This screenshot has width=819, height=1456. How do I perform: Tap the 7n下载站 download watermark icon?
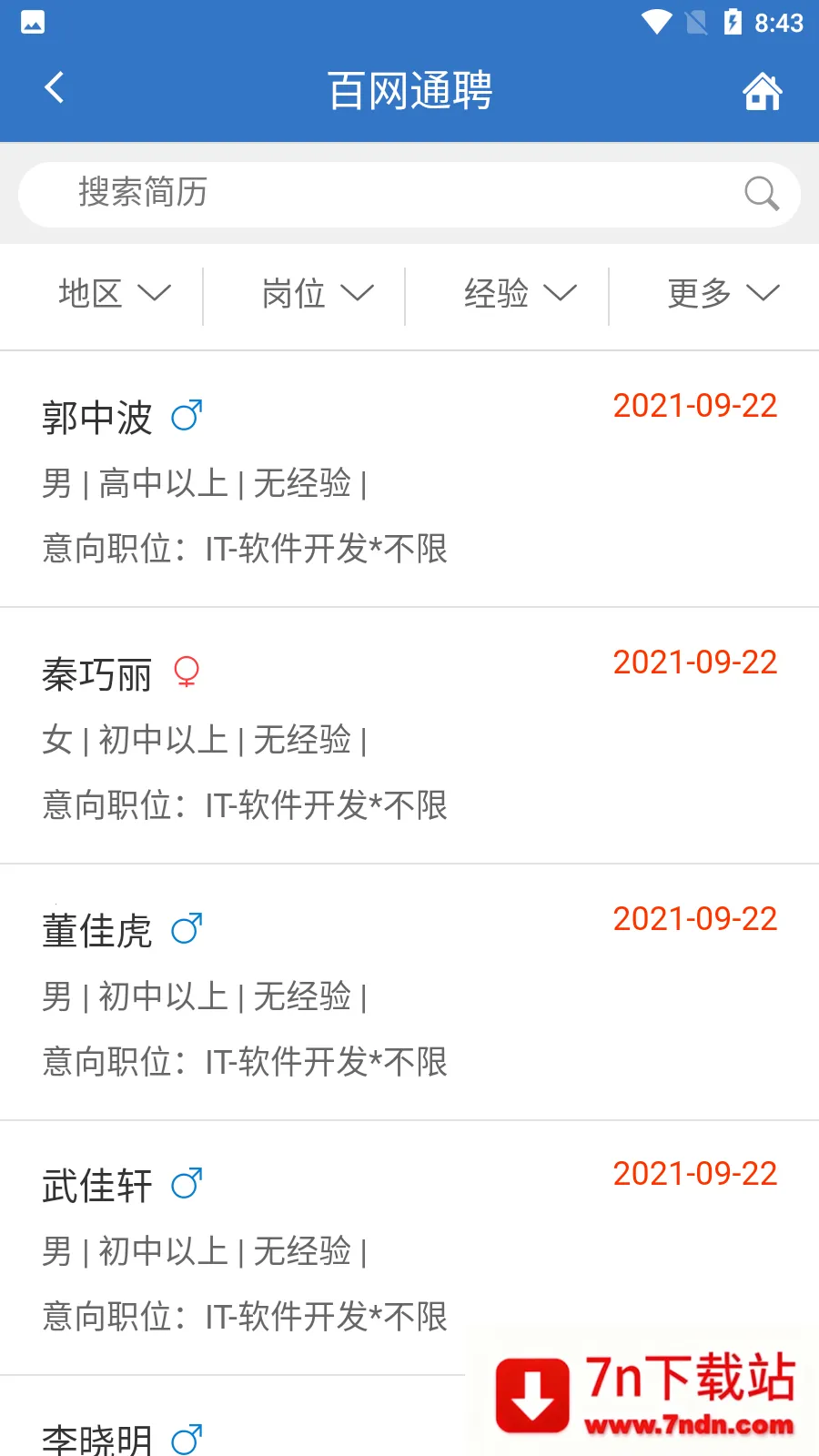(x=532, y=1392)
